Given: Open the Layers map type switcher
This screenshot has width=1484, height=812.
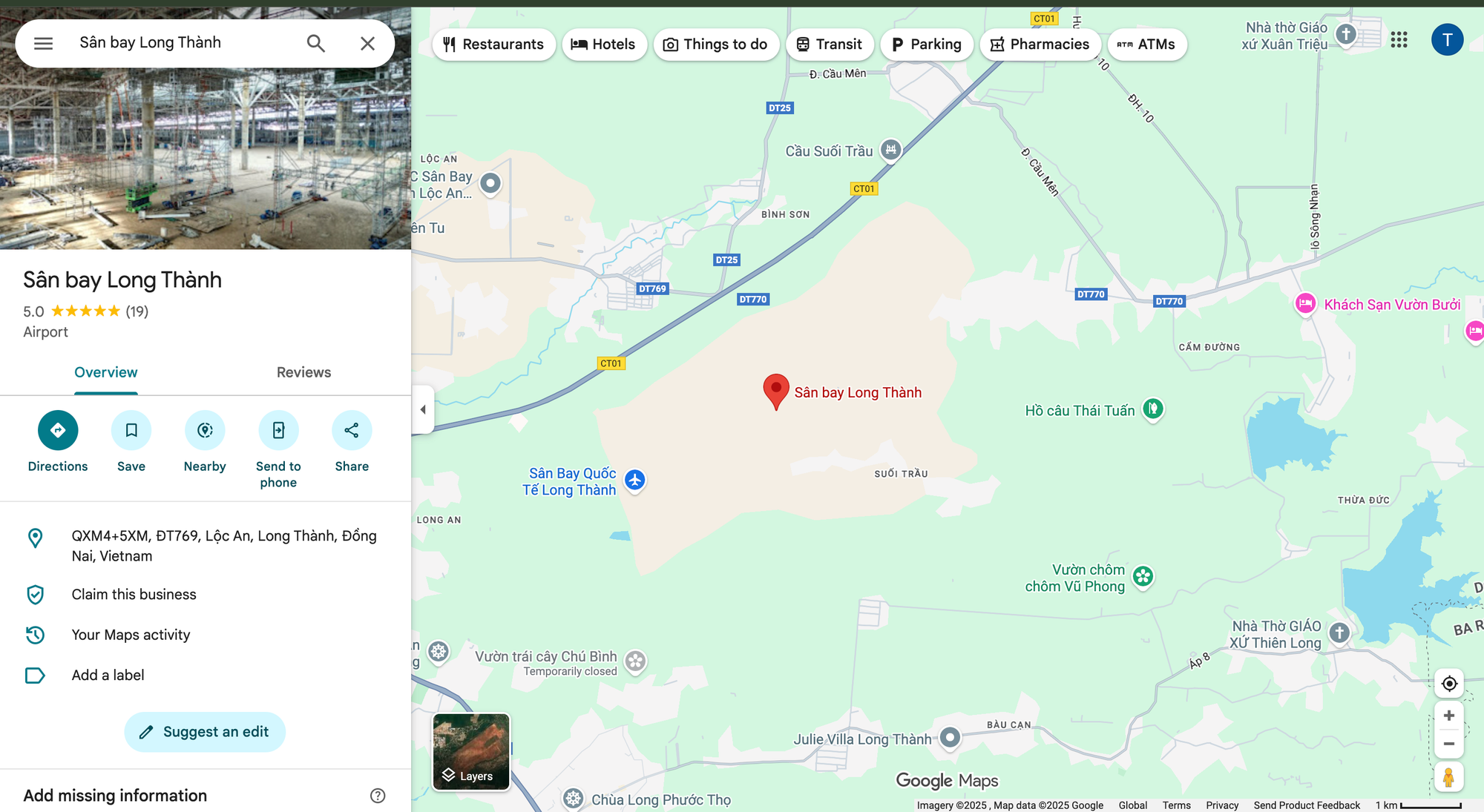Looking at the screenshot, I should pos(471,752).
